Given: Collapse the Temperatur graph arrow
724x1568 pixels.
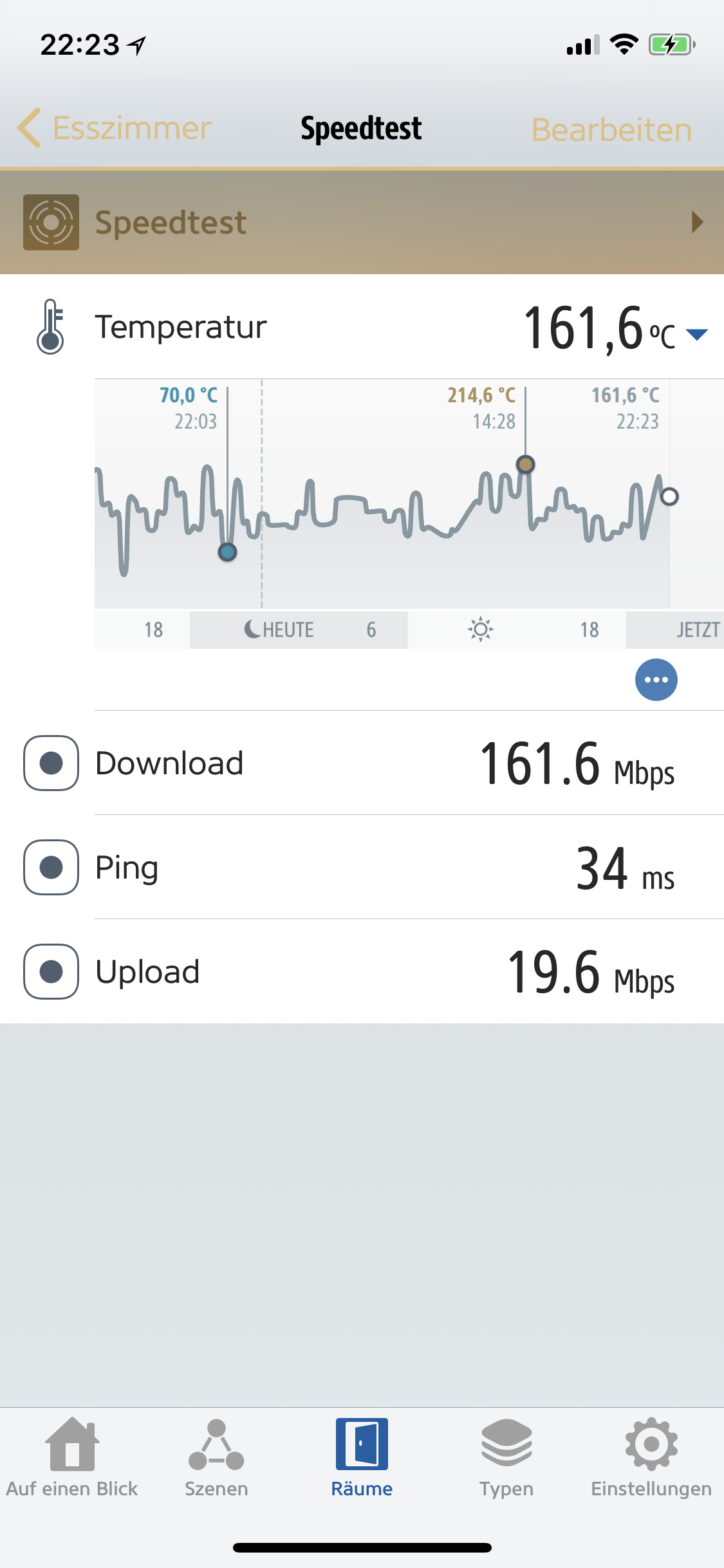Looking at the screenshot, I should coord(697,334).
